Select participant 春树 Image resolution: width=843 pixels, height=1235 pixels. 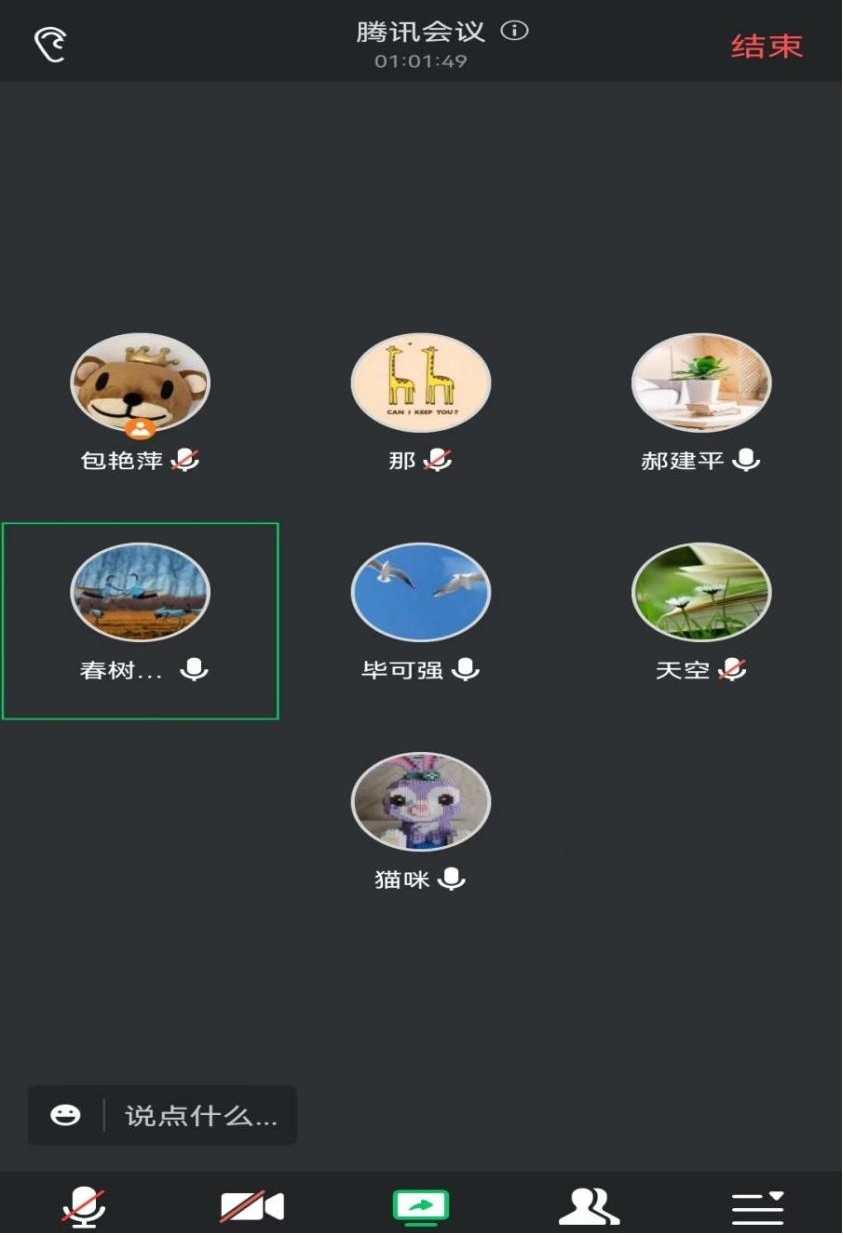coord(140,594)
